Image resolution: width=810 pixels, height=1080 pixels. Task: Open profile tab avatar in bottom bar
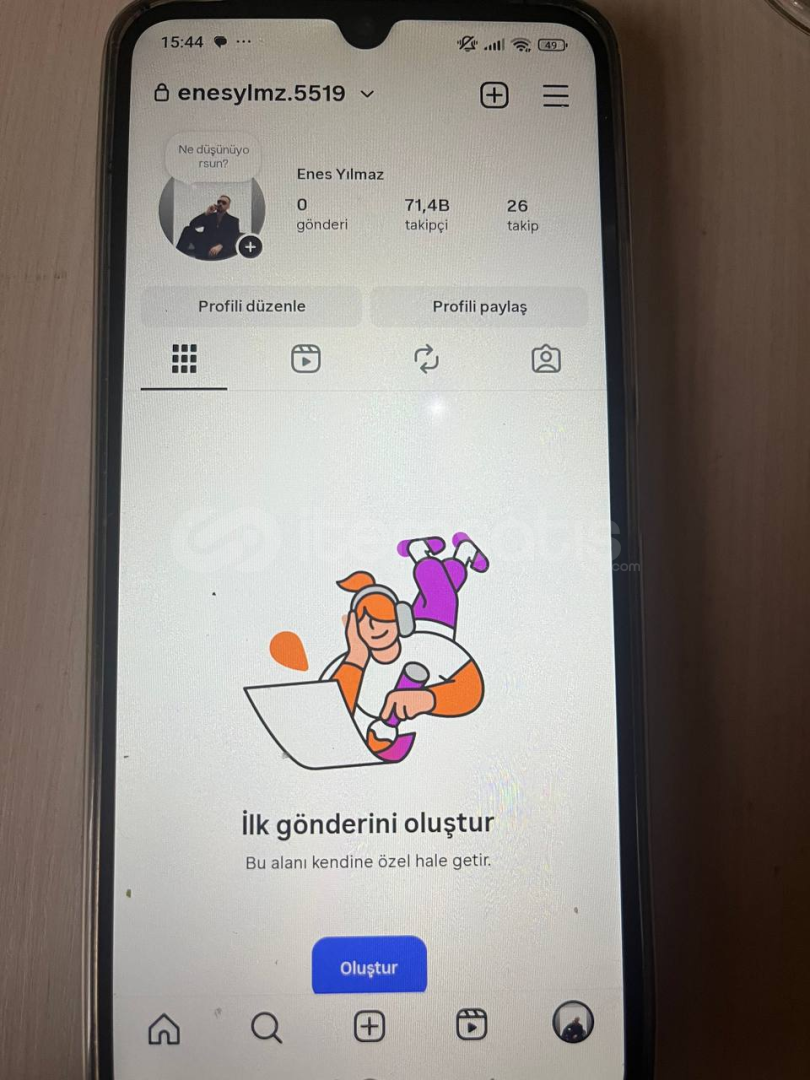click(573, 1023)
